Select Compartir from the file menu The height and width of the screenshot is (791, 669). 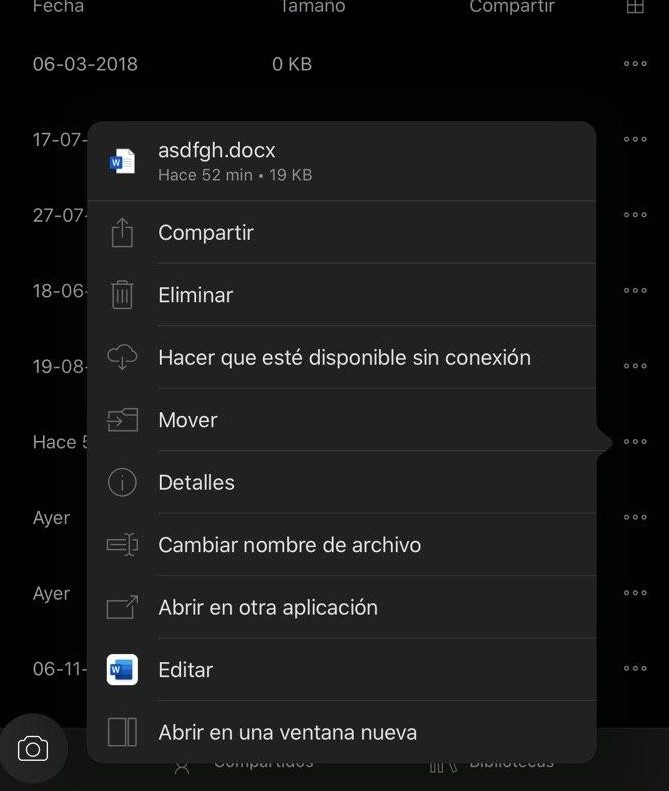tap(206, 233)
